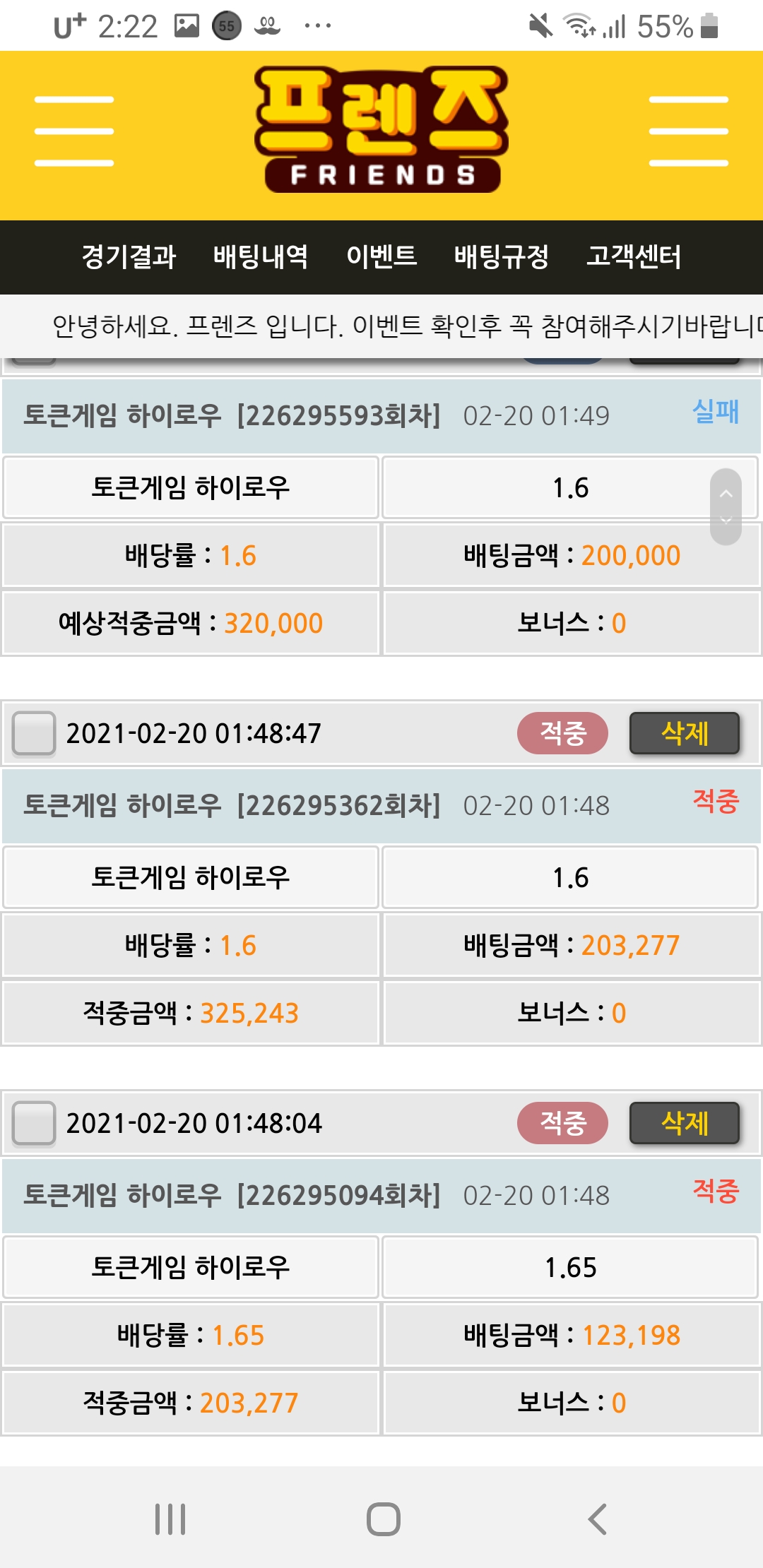Open 배팅내역 betting history
The width and height of the screenshot is (763, 1568).
click(x=261, y=256)
